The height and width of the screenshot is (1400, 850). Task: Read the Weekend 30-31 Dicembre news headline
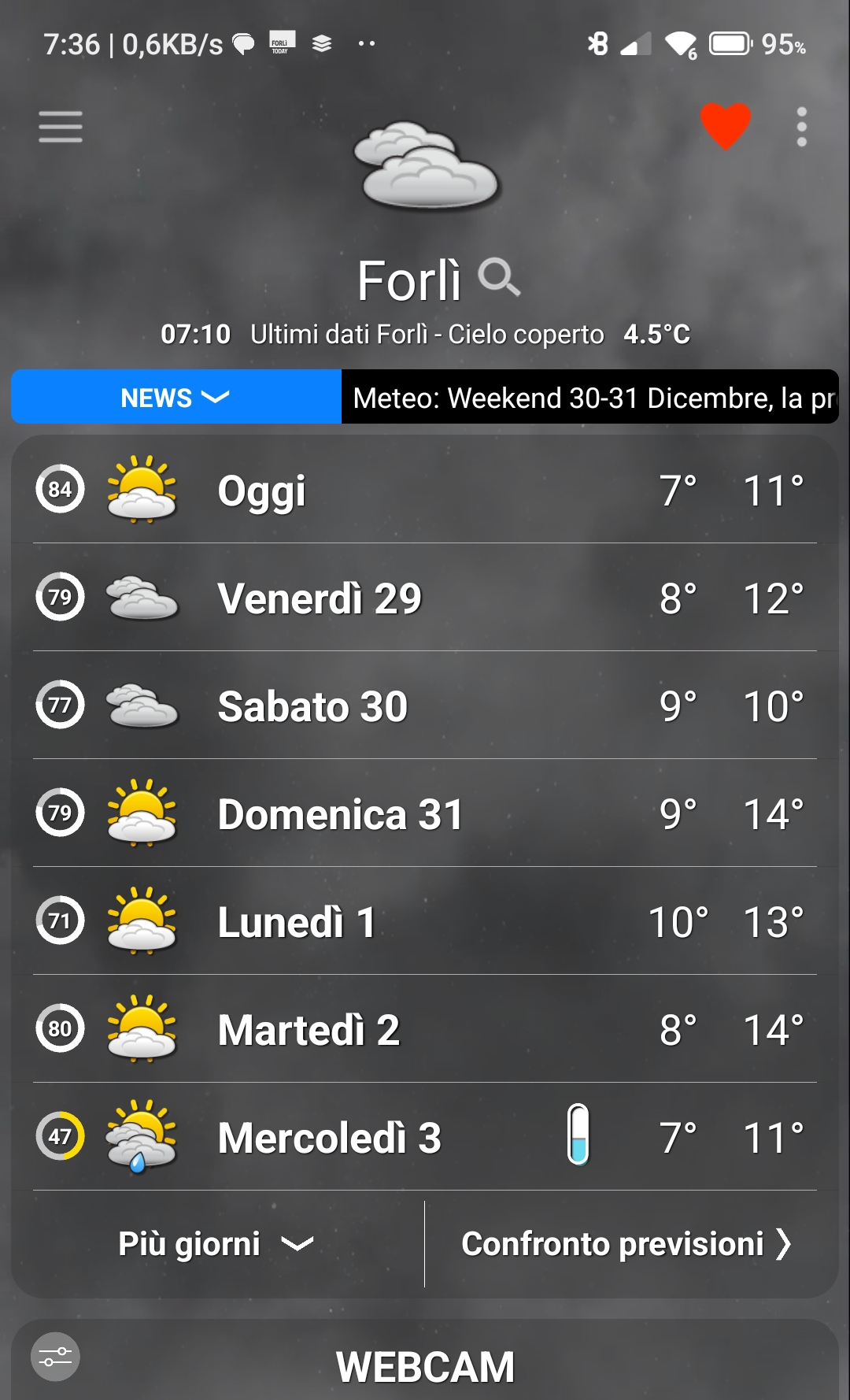click(590, 398)
